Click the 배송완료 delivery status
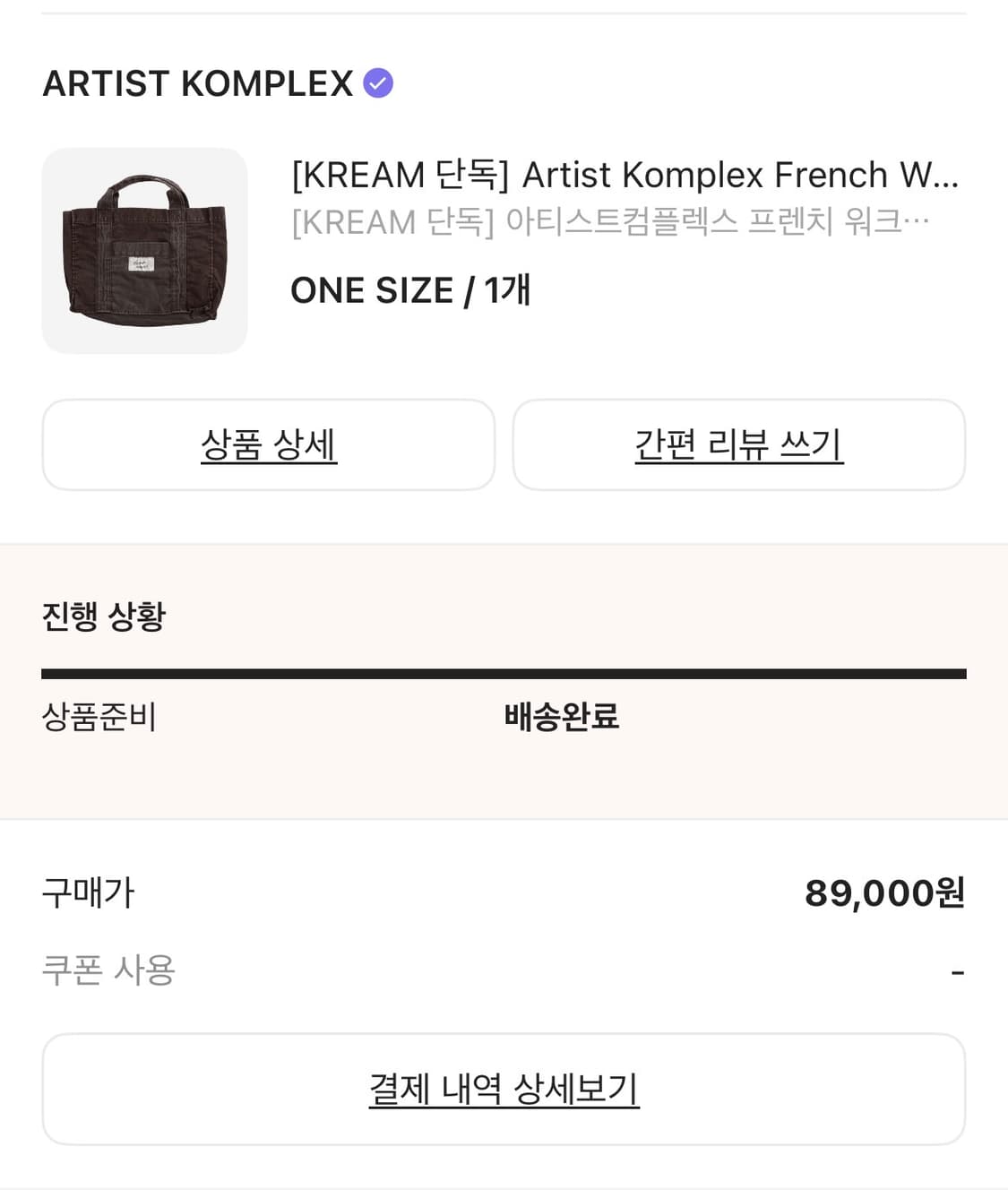 [564, 717]
